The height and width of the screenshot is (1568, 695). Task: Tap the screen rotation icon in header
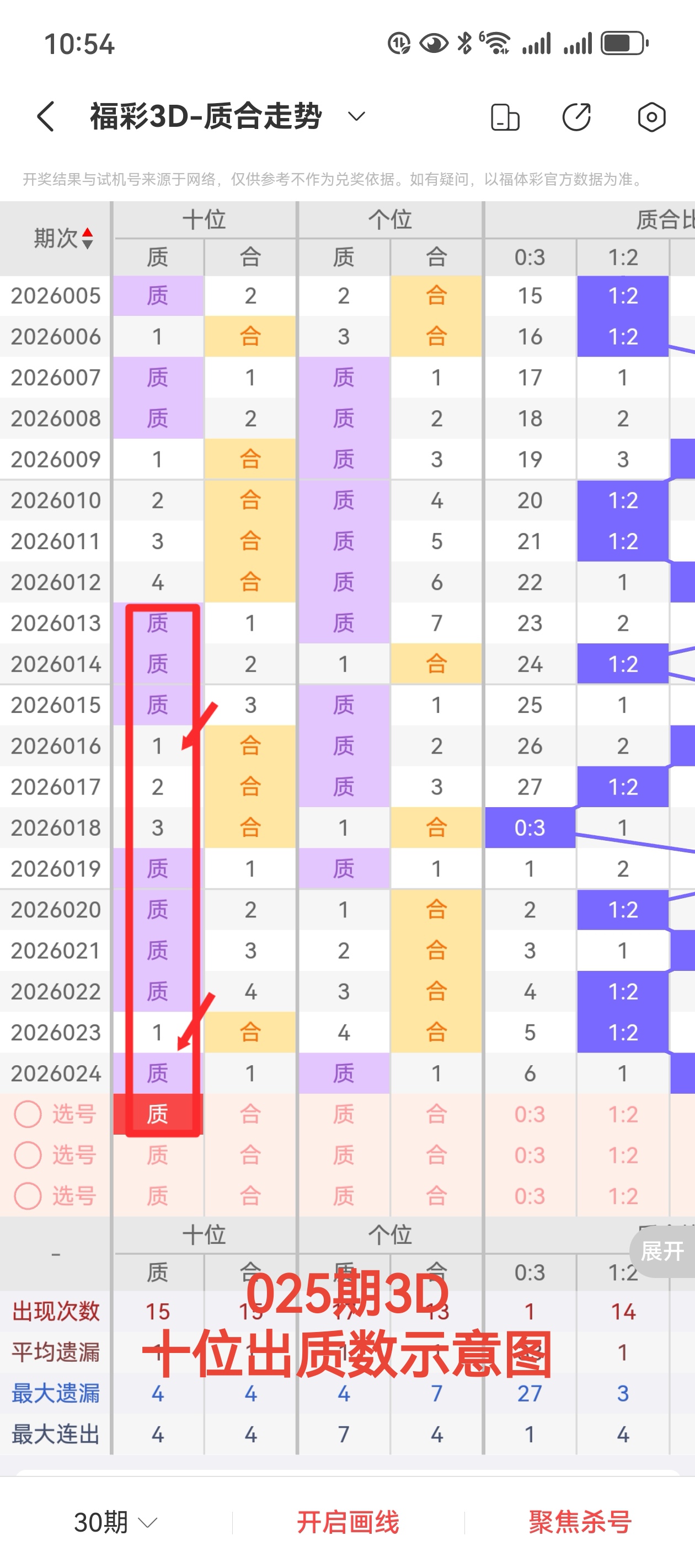click(x=504, y=117)
